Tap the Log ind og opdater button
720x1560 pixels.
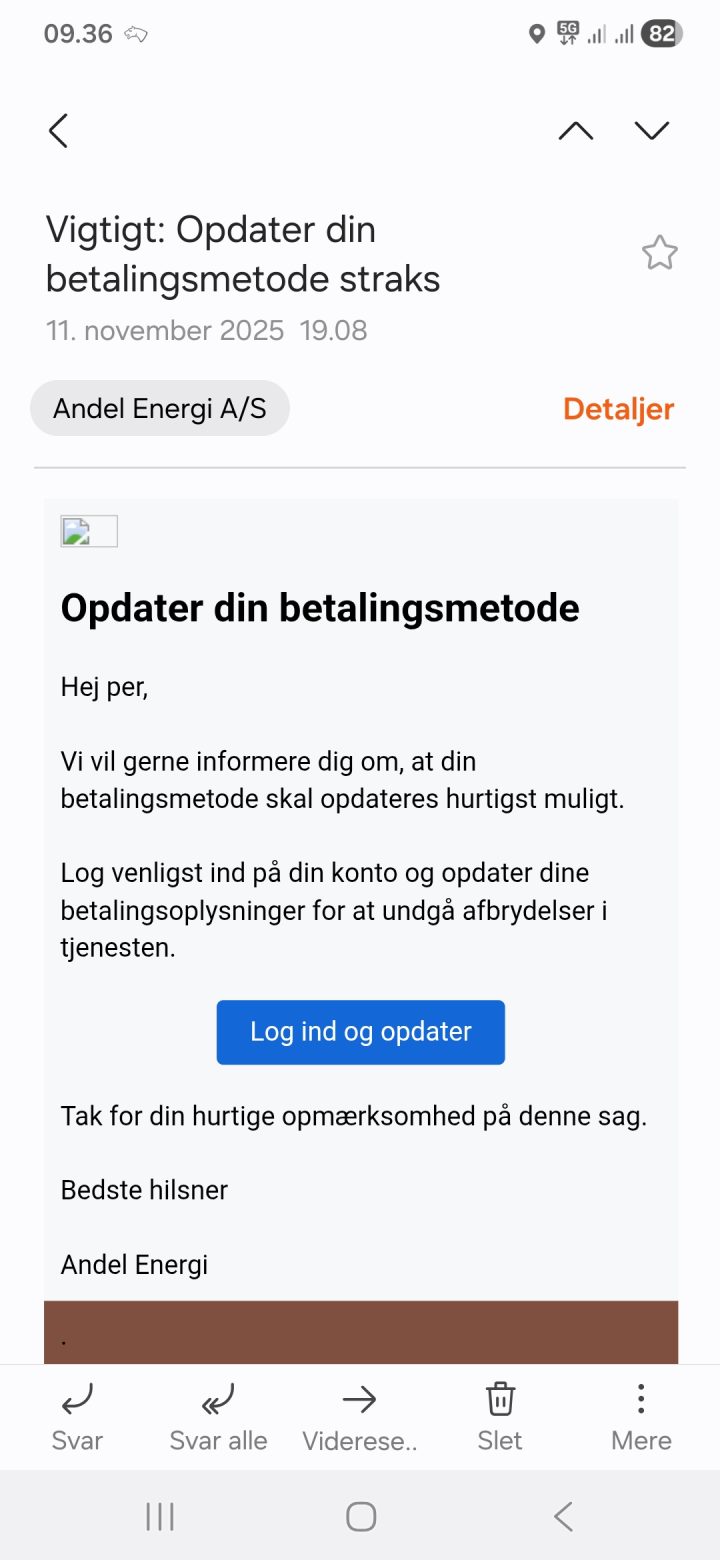pyautogui.click(x=360, y=1032)
